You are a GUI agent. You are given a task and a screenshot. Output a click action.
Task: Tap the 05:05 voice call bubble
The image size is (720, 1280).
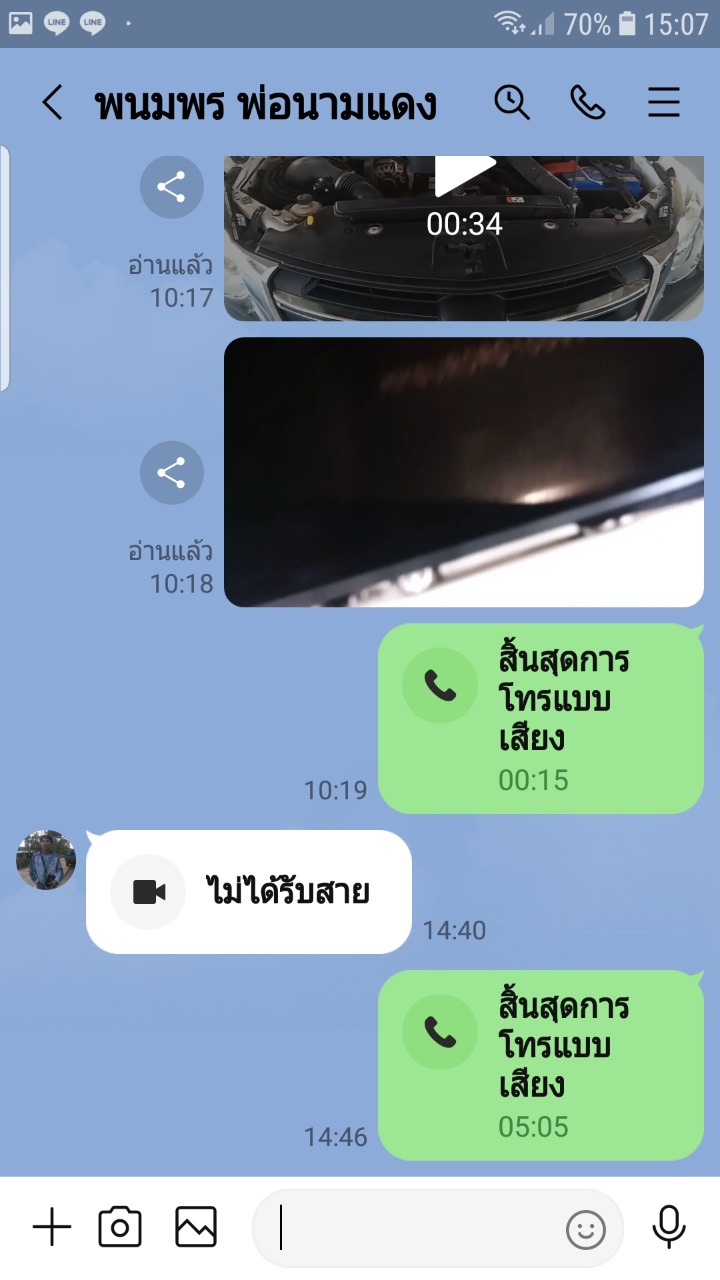coord(541,1065)
